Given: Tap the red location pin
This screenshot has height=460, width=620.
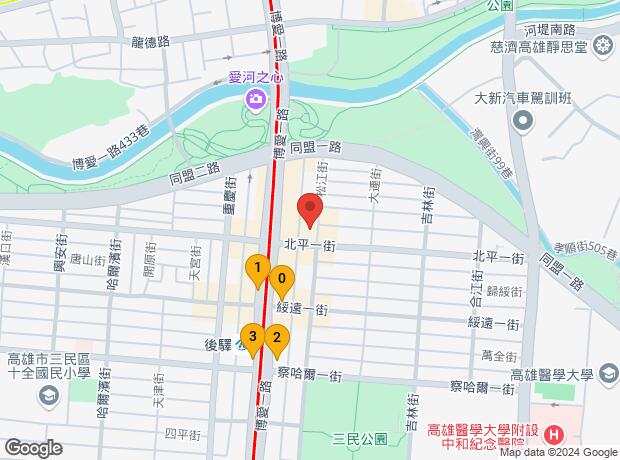Looking at the screenshot, I should pos(310,211).
